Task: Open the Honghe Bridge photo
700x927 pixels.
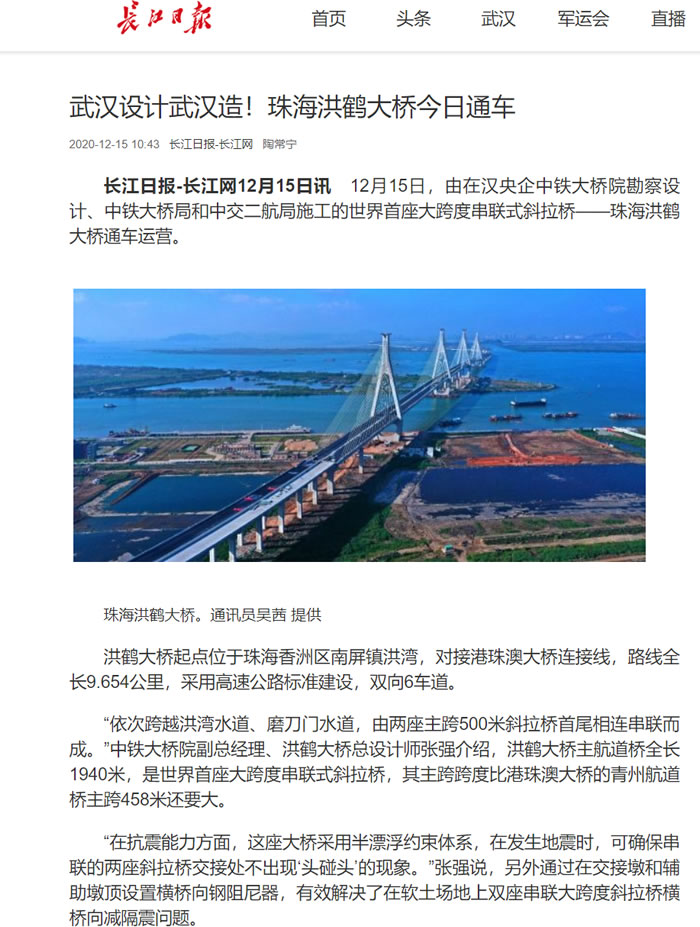Action: [359, 425]
